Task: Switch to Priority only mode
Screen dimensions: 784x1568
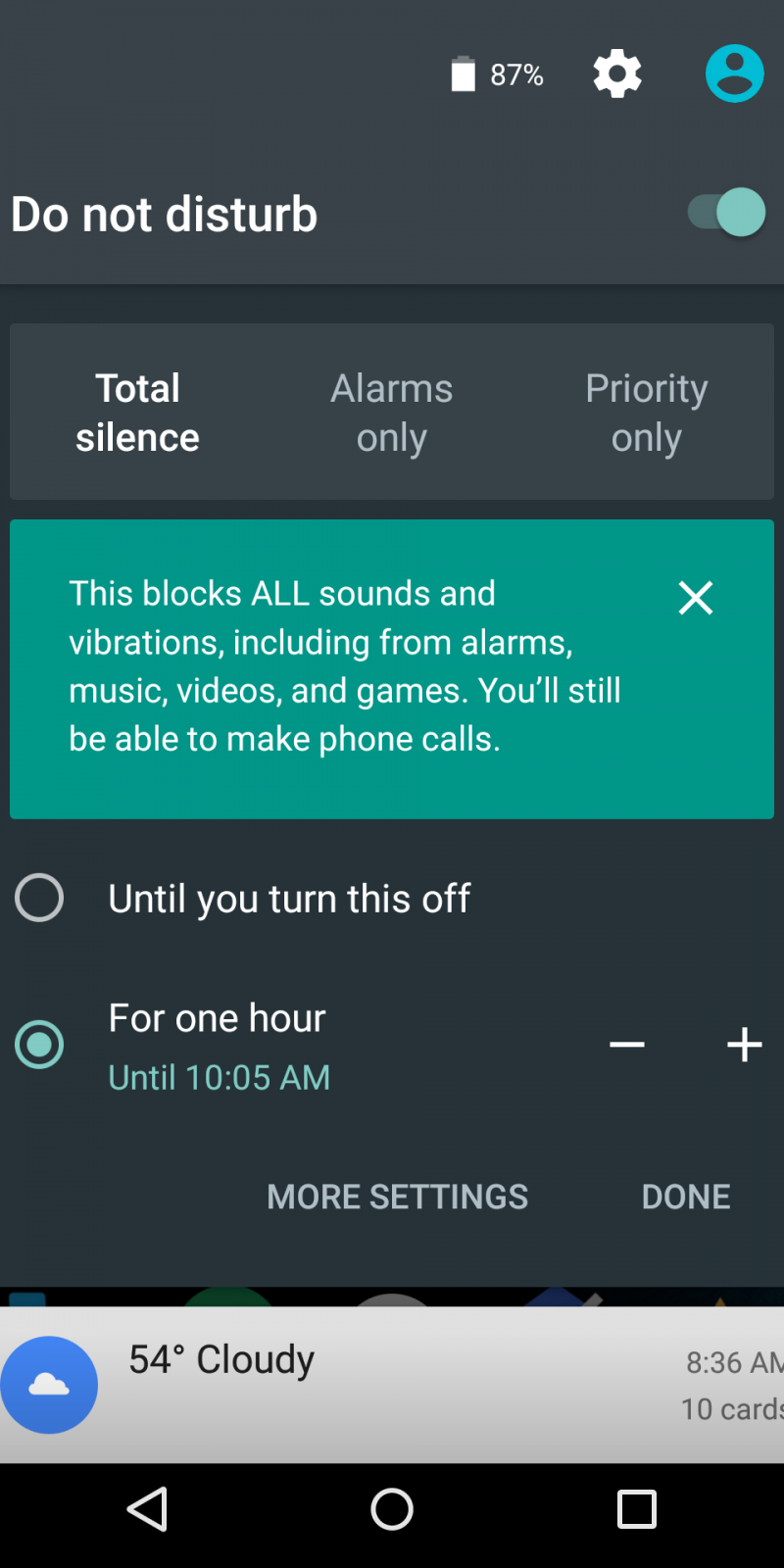Action: coord(646,413)
